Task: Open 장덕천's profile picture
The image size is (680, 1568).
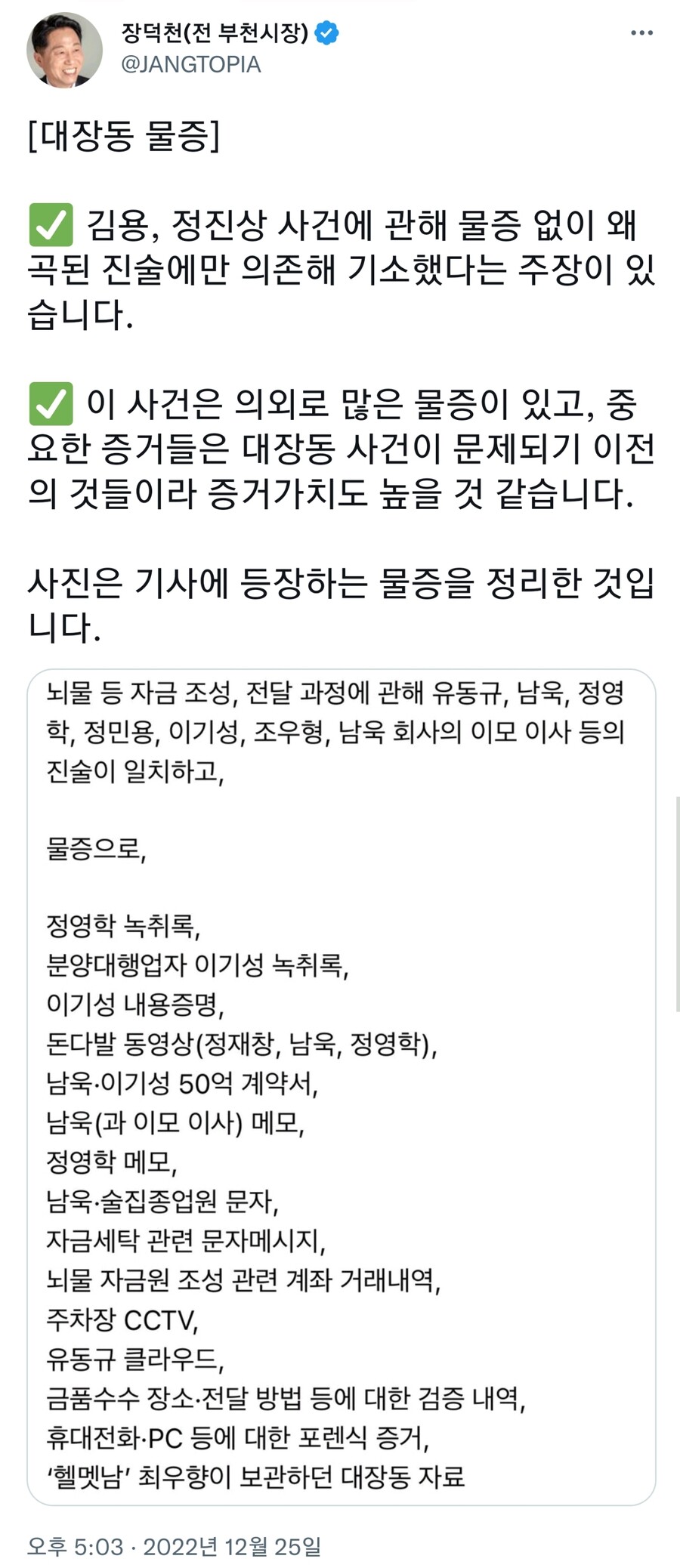Action: pyautogui.click(x=64, y=50)
